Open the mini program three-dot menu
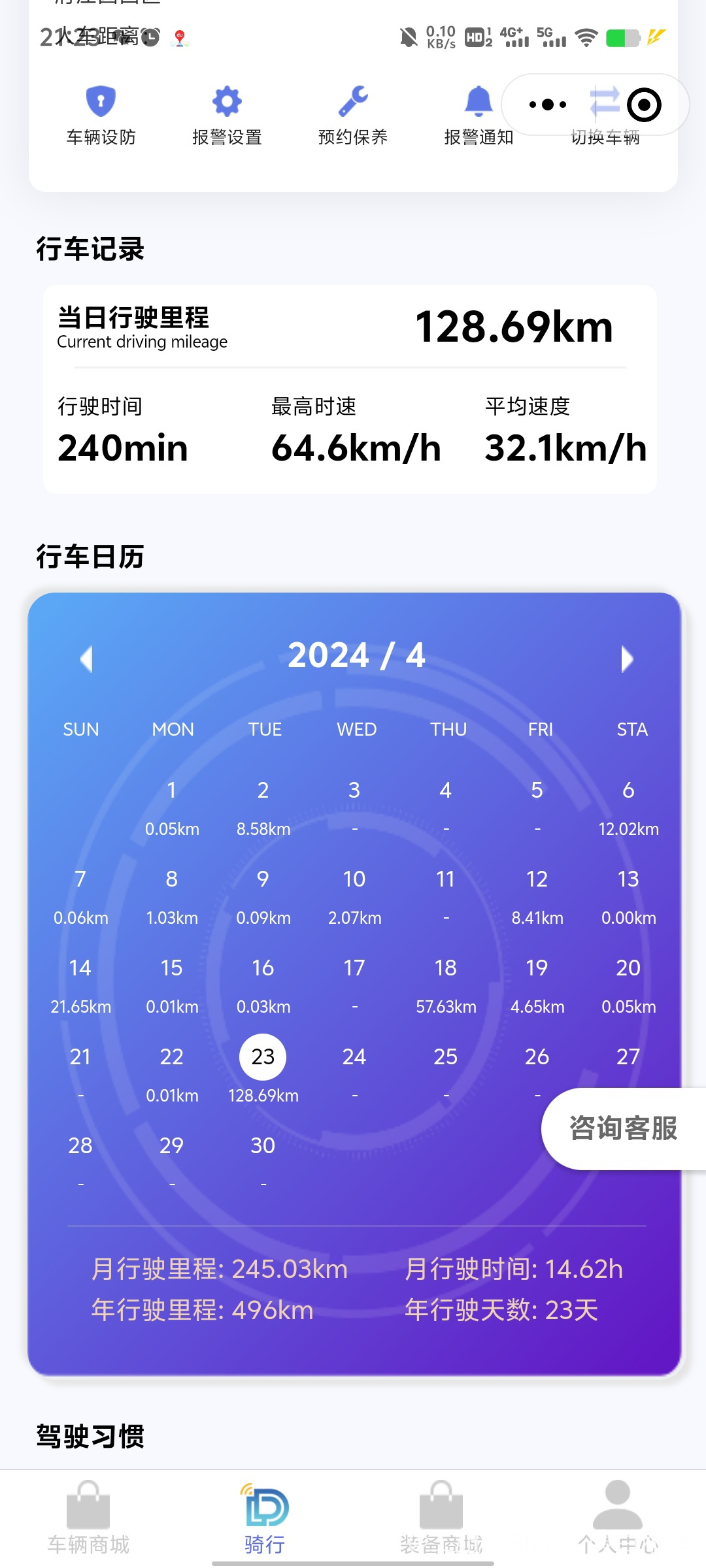This screenshot has height=1568, width=706. coord(547,105)
